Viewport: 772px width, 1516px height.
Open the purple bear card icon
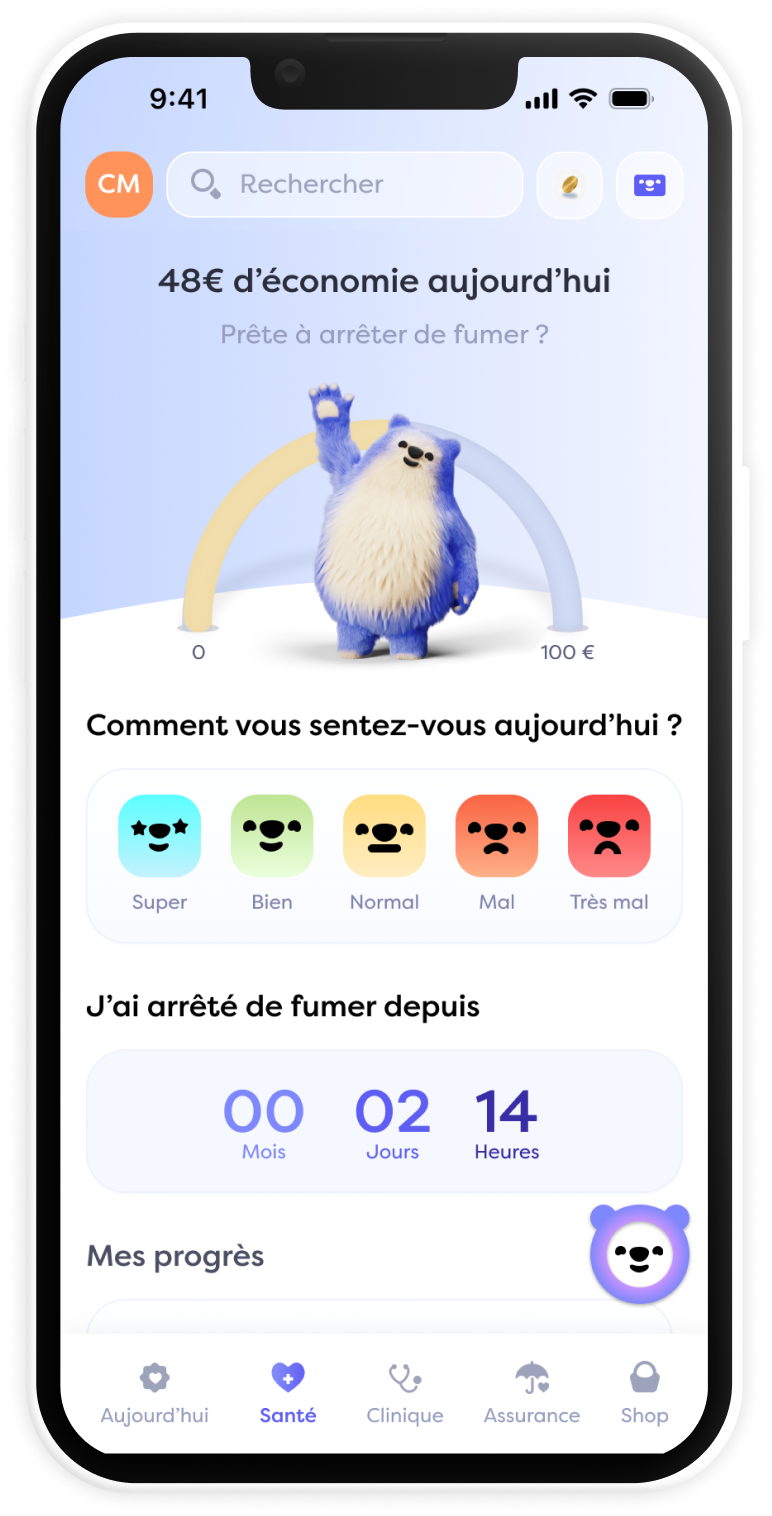click(x=650, y=185)
